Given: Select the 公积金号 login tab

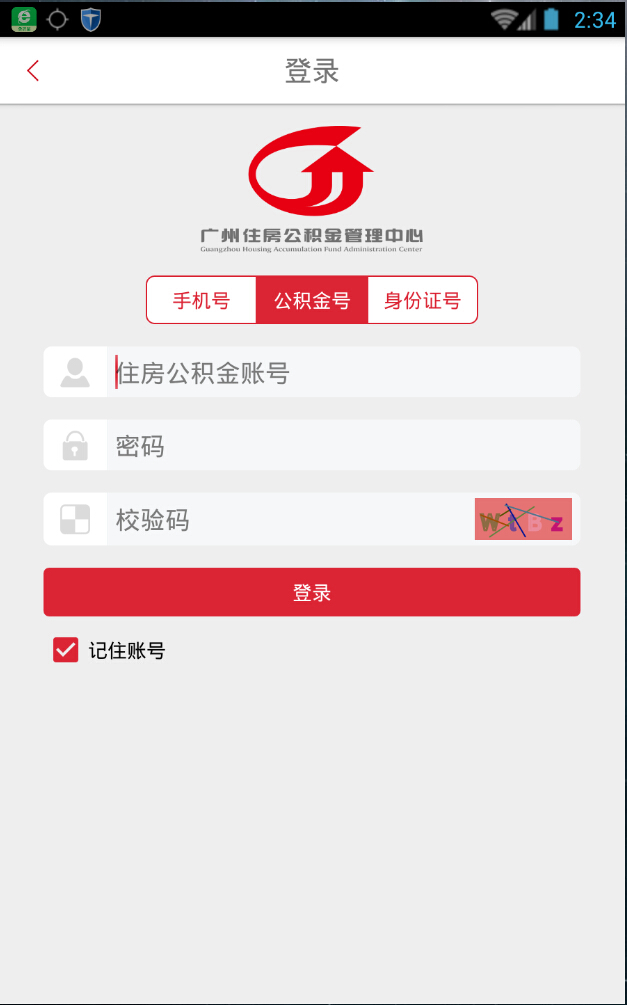Looking at the screenshot, I should click(312, 300).
